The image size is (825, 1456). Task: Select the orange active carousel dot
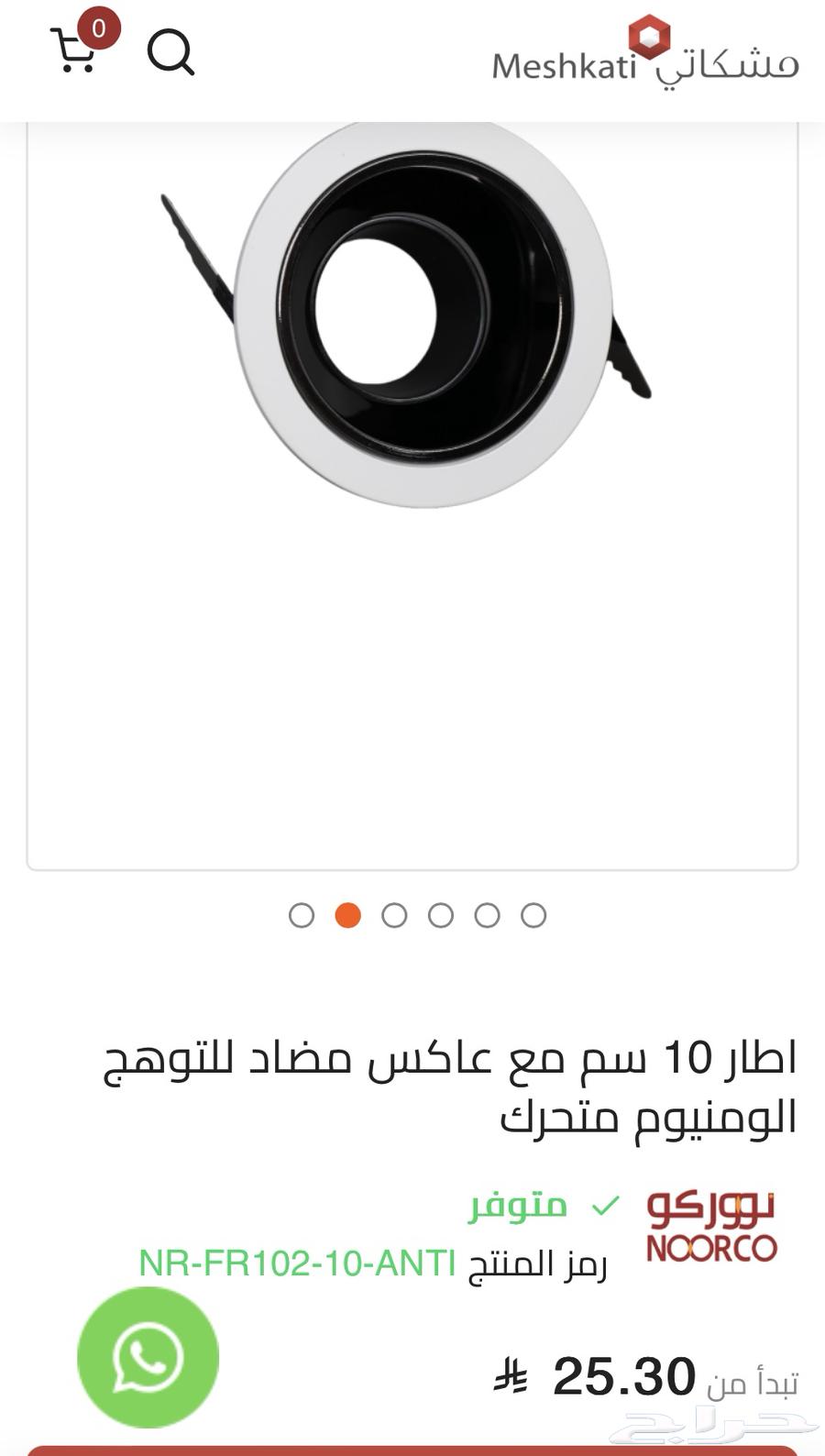coord(348,915)
